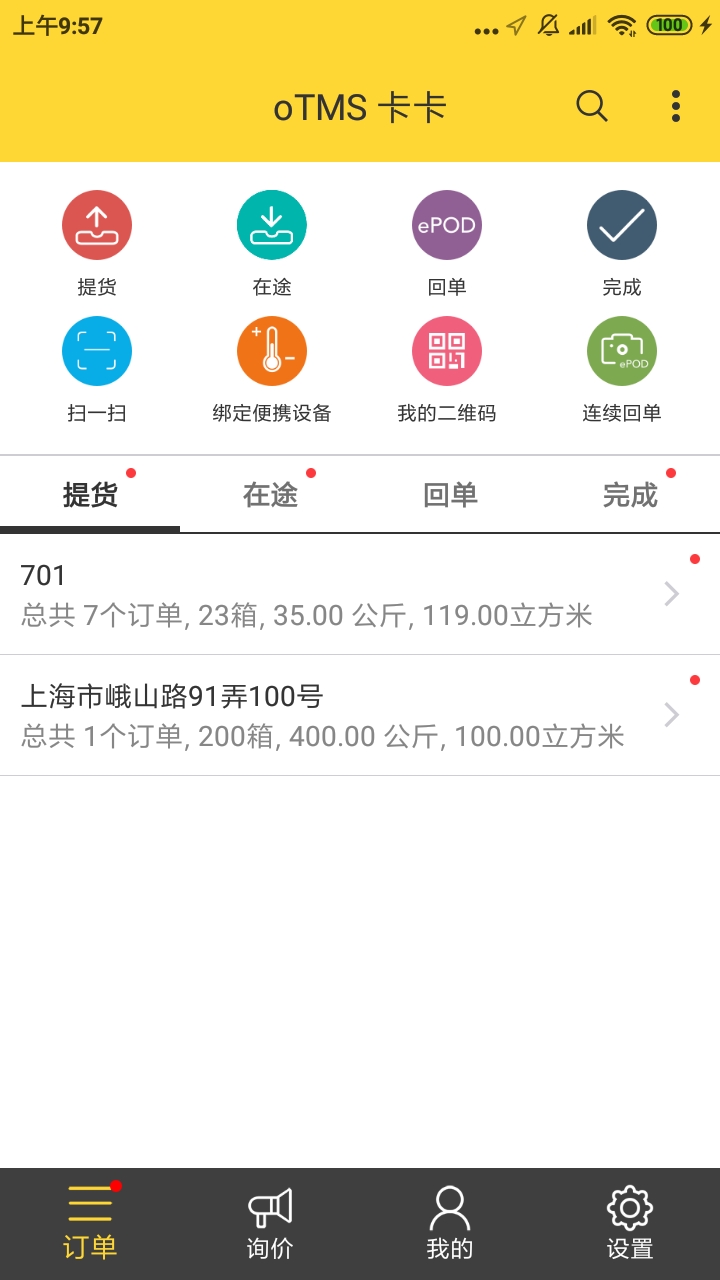The height and width of the screenshot is (1280, 720).
Task: Show 我的二维码 QR code
Action: [447, 351]
